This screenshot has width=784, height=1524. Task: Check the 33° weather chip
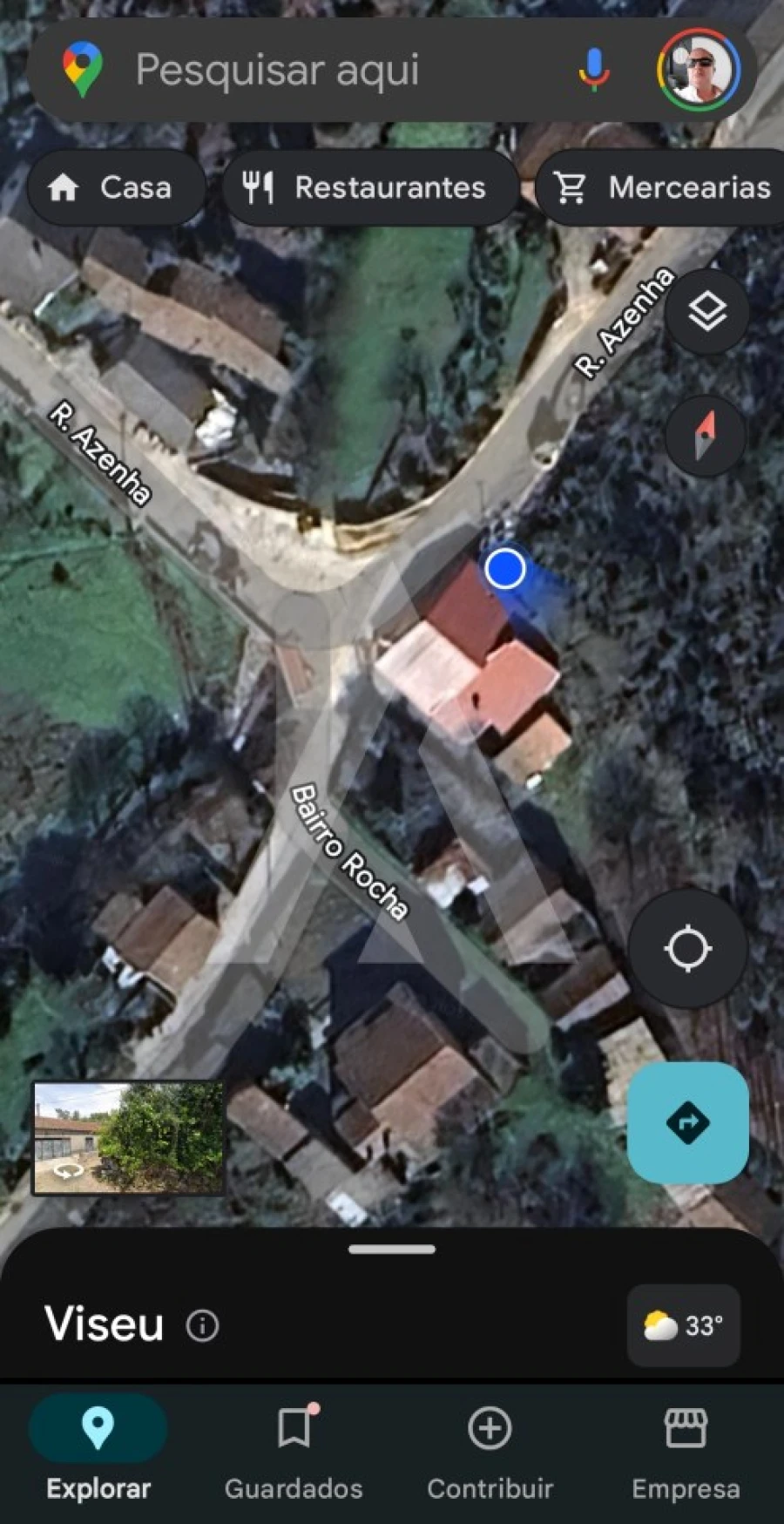tap(683, 1325)
